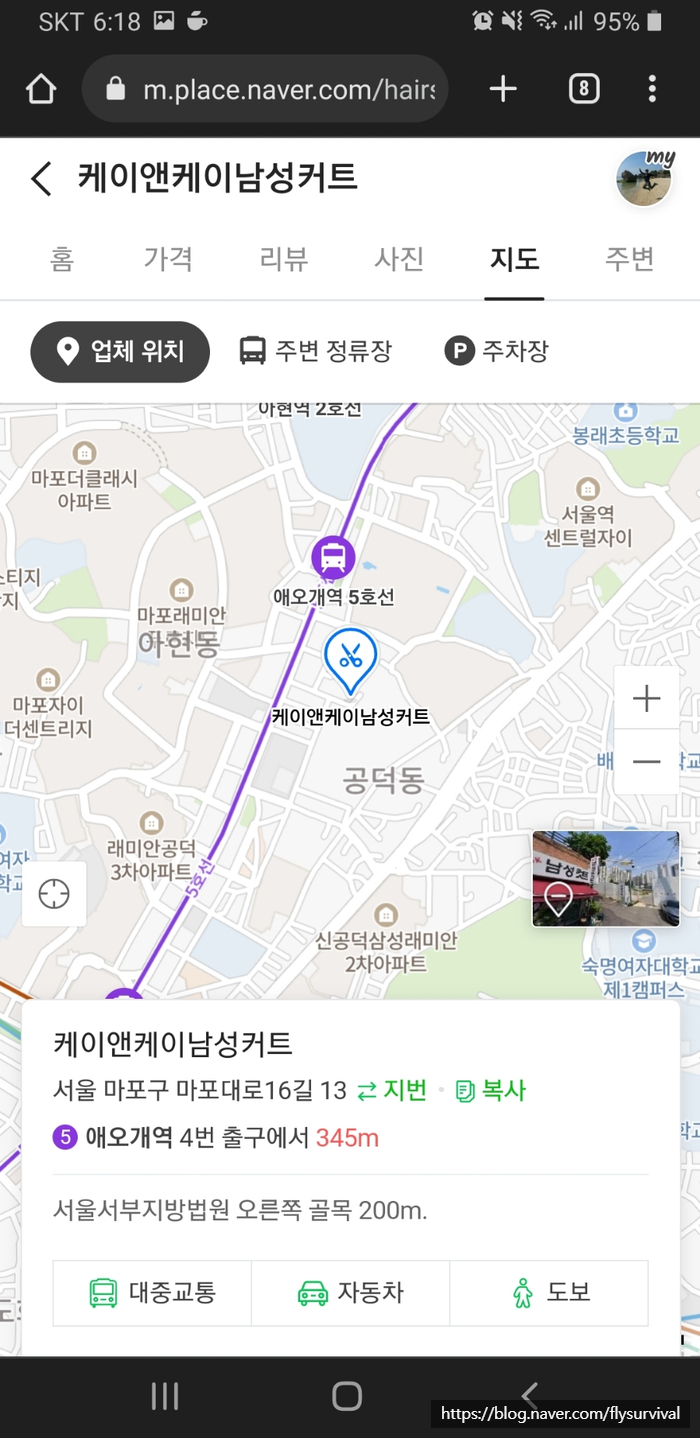The height and width of the screenshot is (1438, 700).
Task: Get 자동차 driving directions
Action: tap(351, 1293)
